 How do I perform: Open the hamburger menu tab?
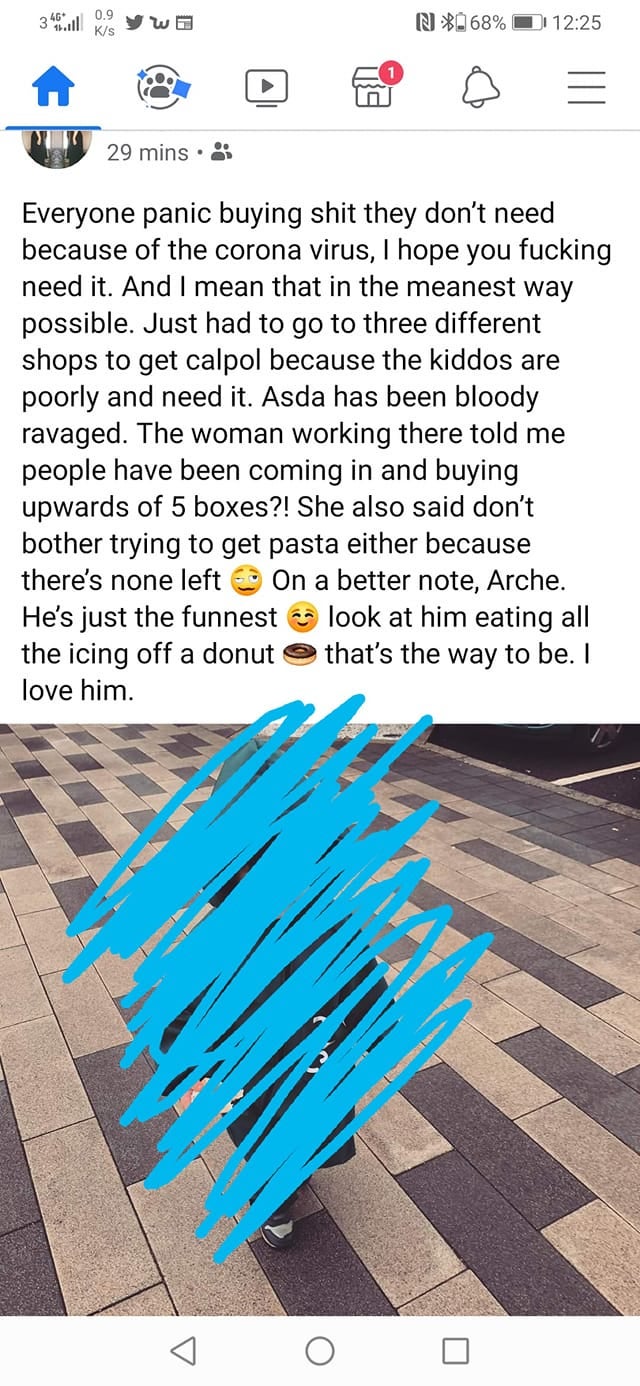(x=587, y=88)
